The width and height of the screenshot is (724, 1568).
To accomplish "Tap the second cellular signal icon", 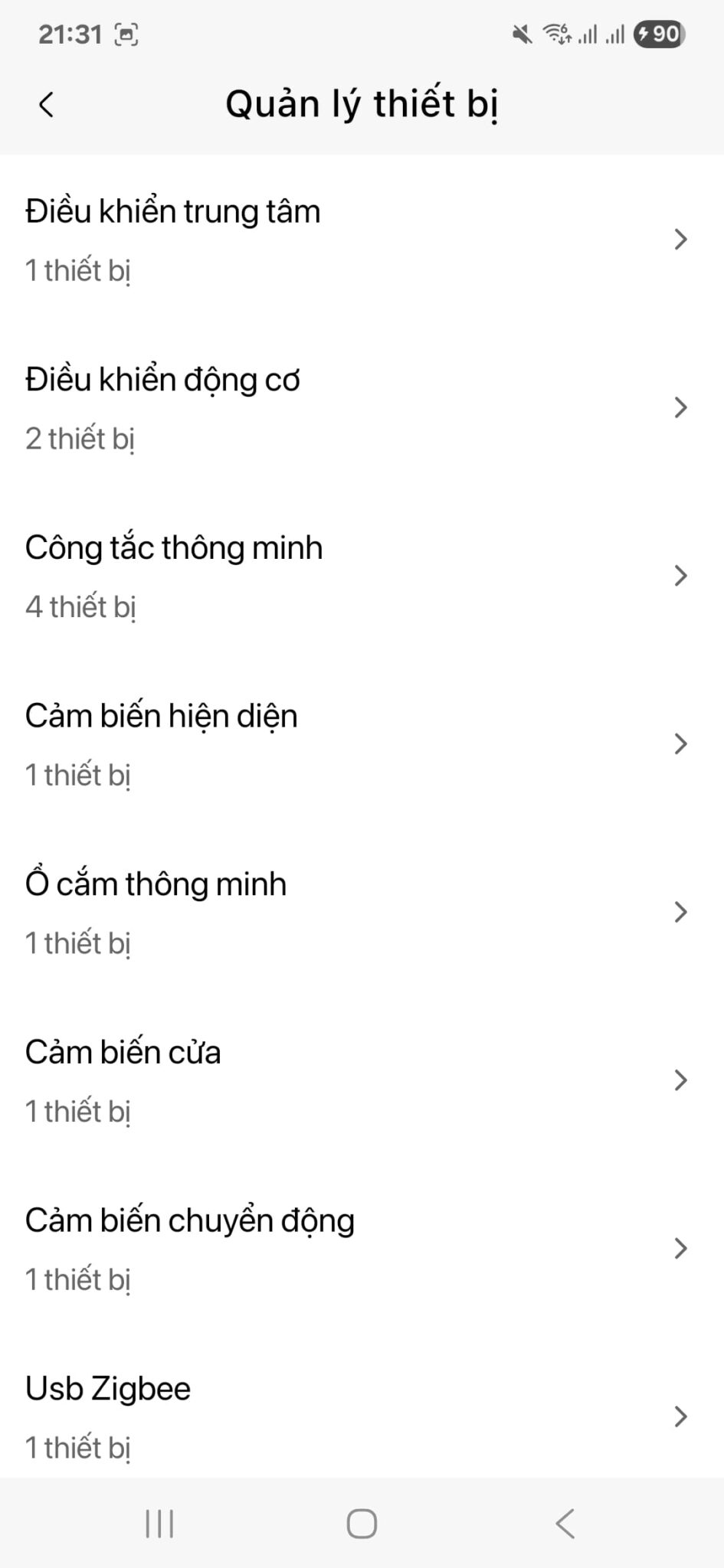I will [617, 34].
